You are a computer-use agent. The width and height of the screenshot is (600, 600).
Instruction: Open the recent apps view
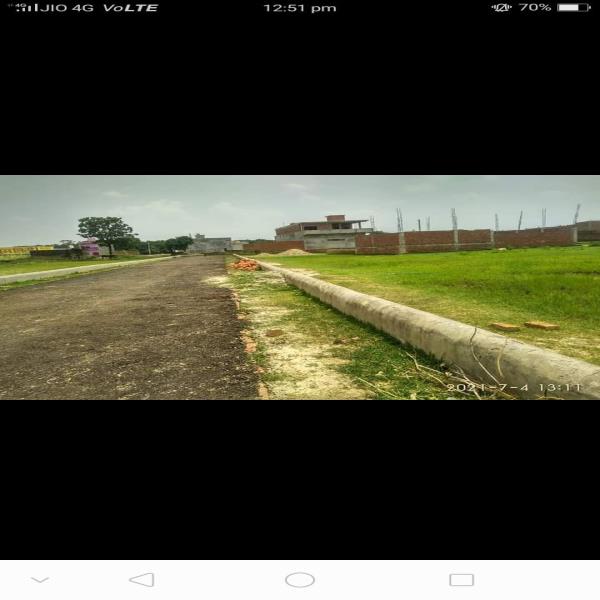(461, 579)
